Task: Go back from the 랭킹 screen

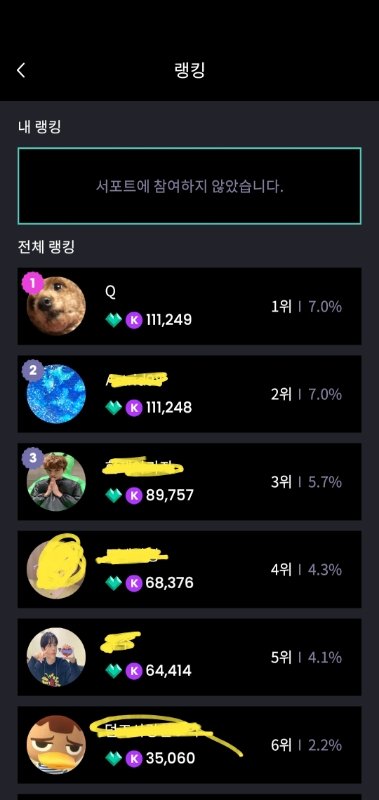Action: (21, 70)
